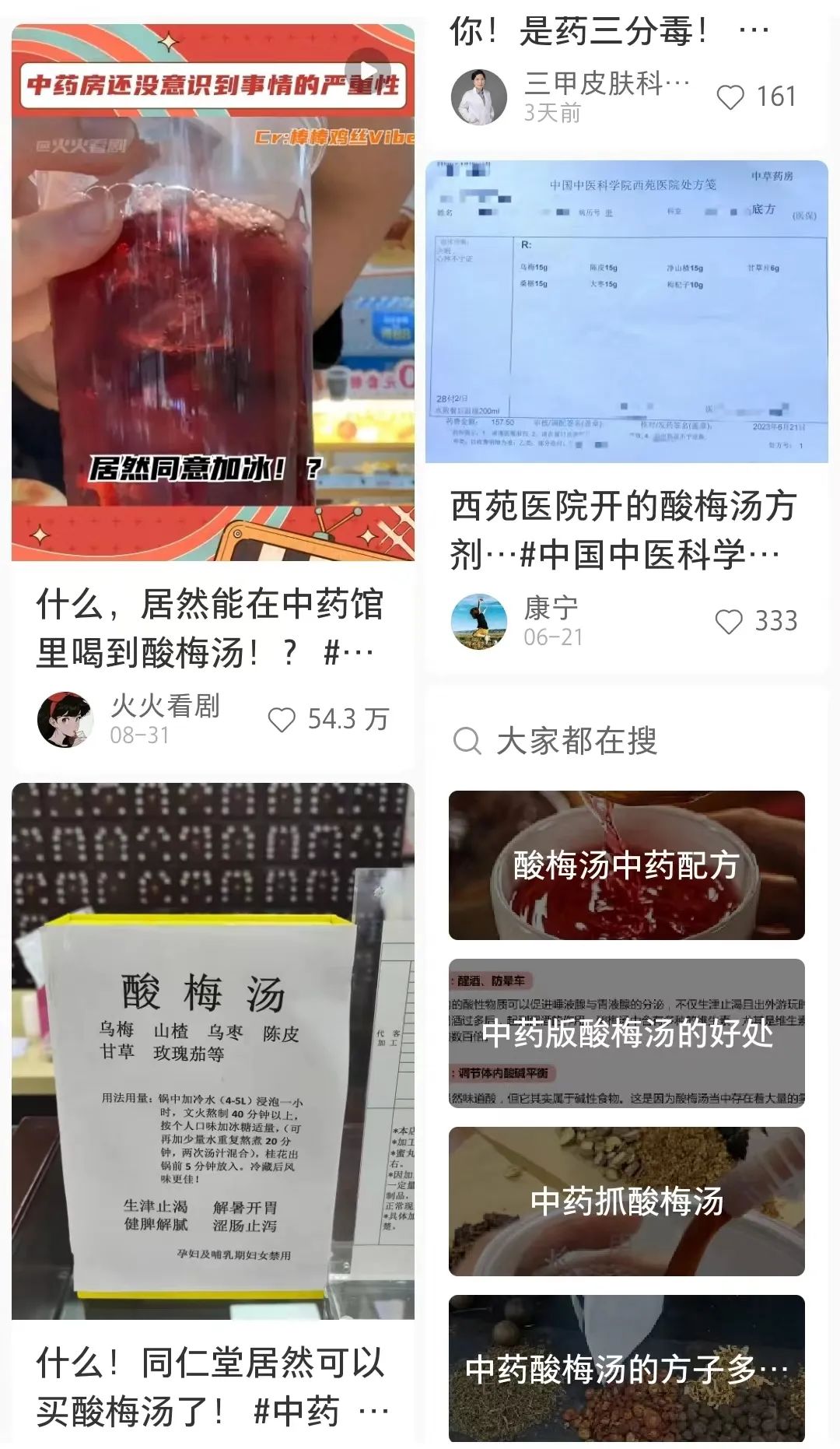Select the 中药抓酸梅汤 search suggestion
The height and width of the screenshot is (1449, 840).
point(626,1201)
